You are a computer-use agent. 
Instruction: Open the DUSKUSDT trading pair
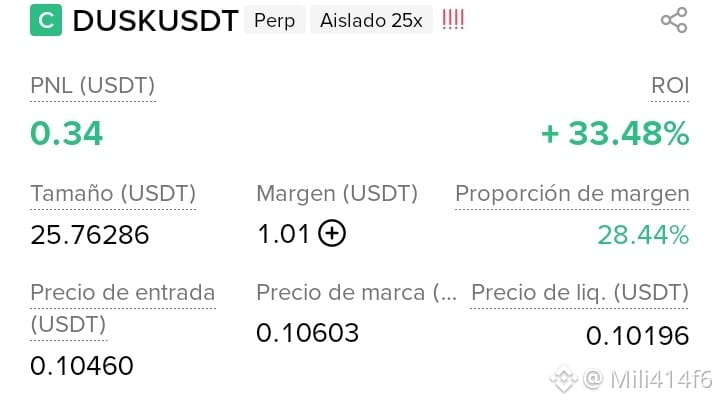pyautogui.click(x=155, y=21)
